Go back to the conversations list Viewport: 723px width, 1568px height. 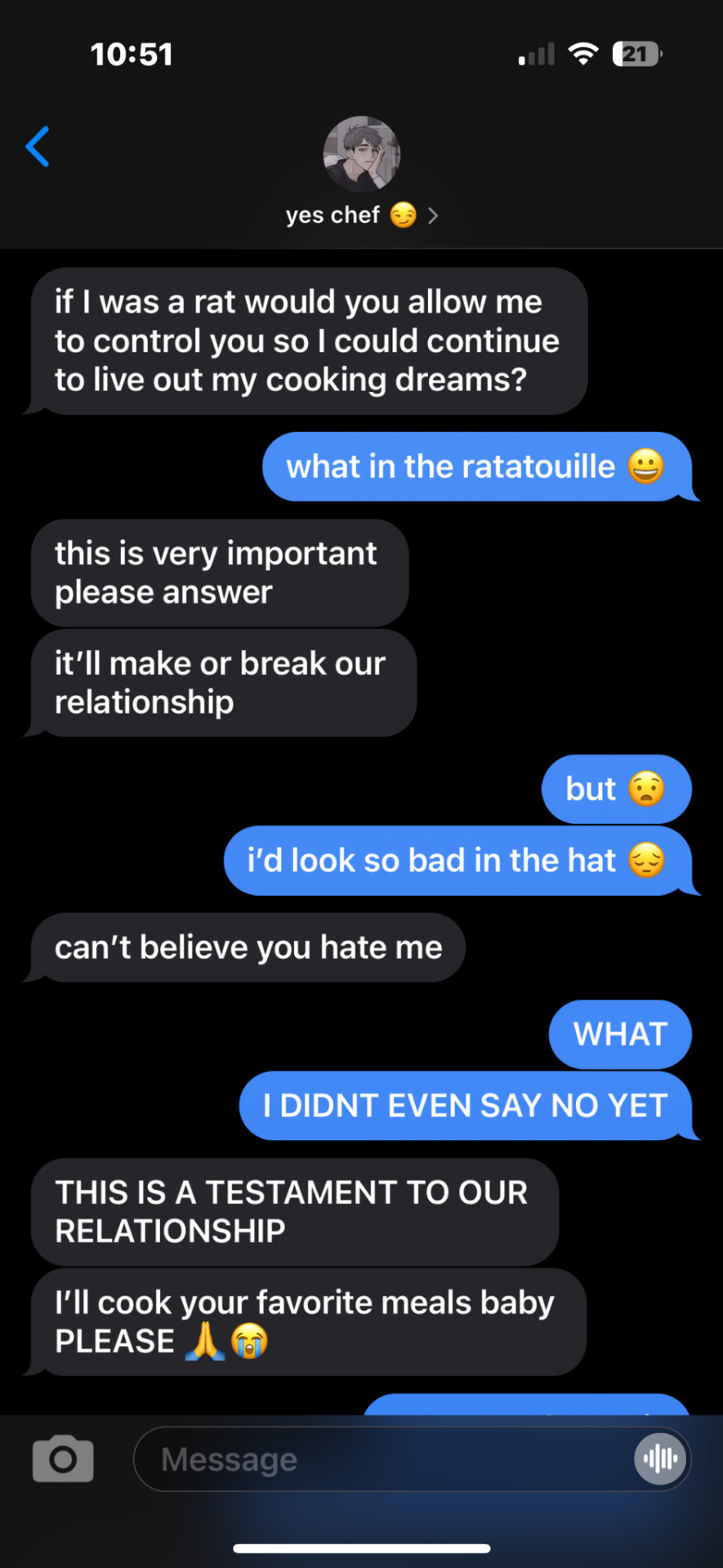pyautogui.click(x=38, y=147)
